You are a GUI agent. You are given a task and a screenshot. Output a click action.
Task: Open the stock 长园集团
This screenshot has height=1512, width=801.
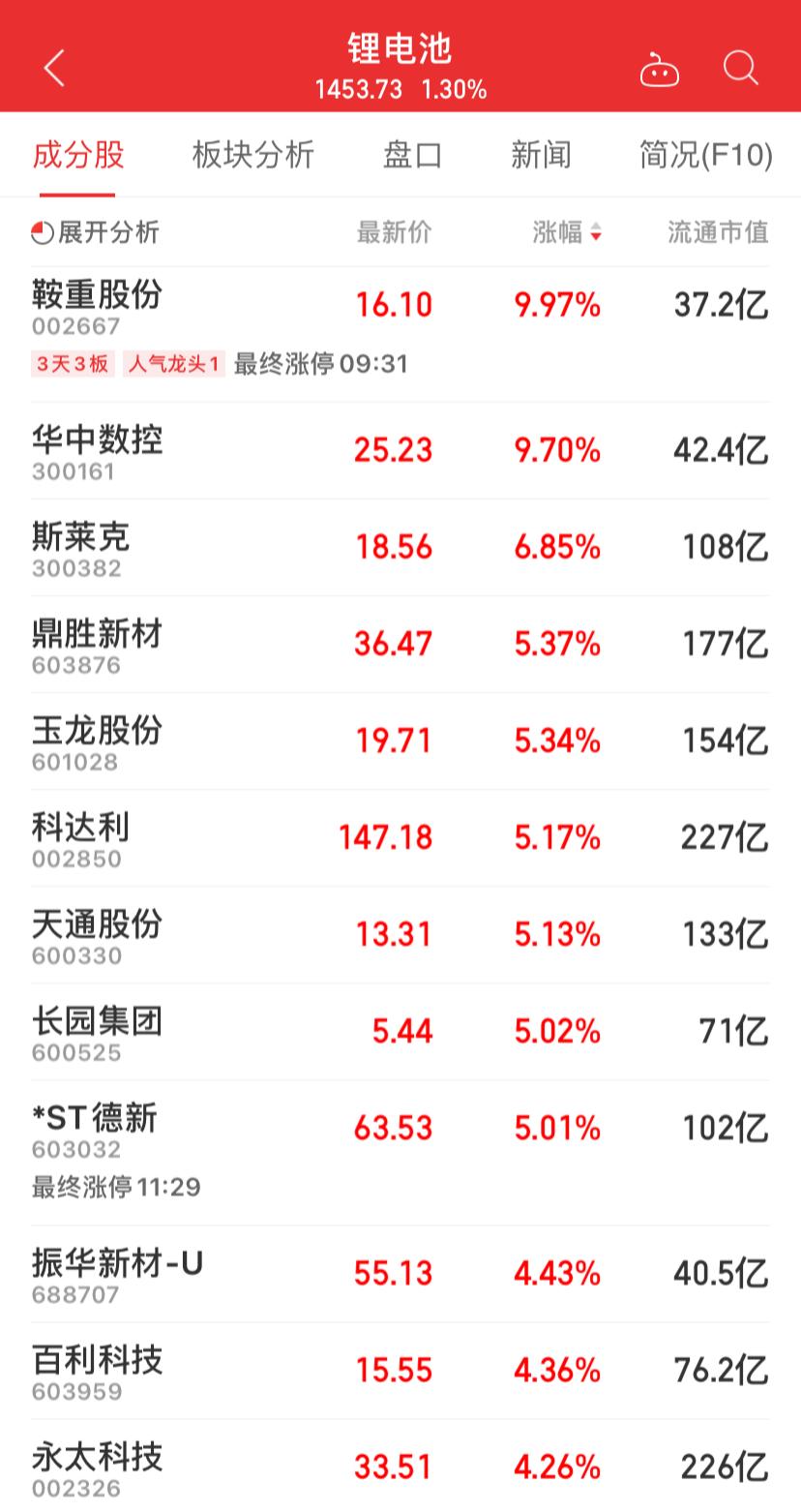point(400,1032)
